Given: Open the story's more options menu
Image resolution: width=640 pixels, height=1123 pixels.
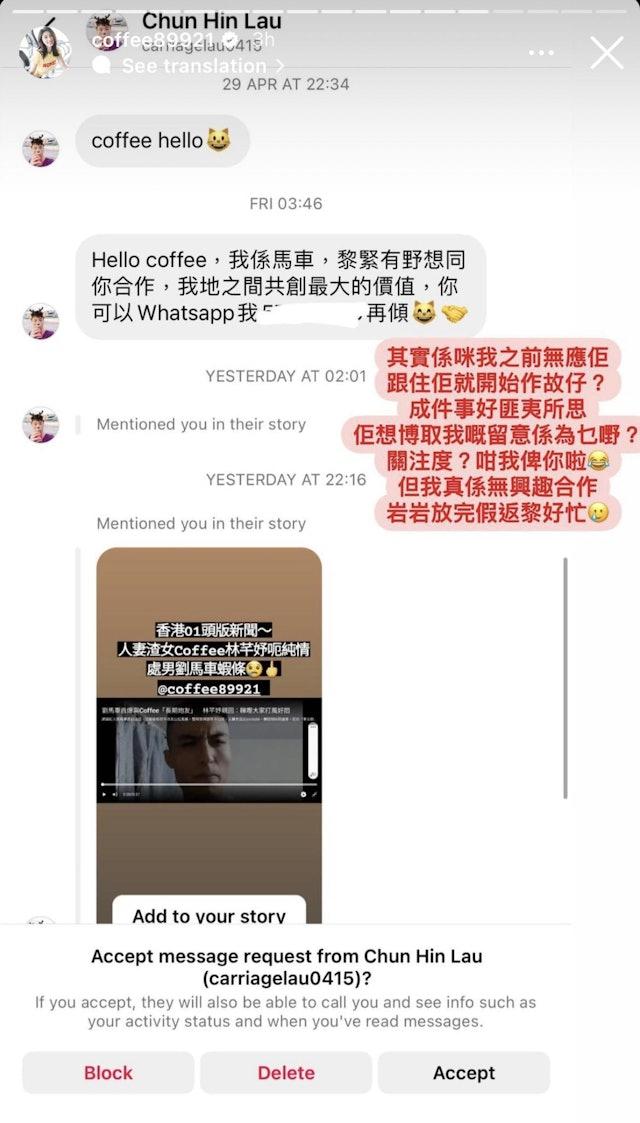Looking at the screenshot, I should [x=541, y=53].
